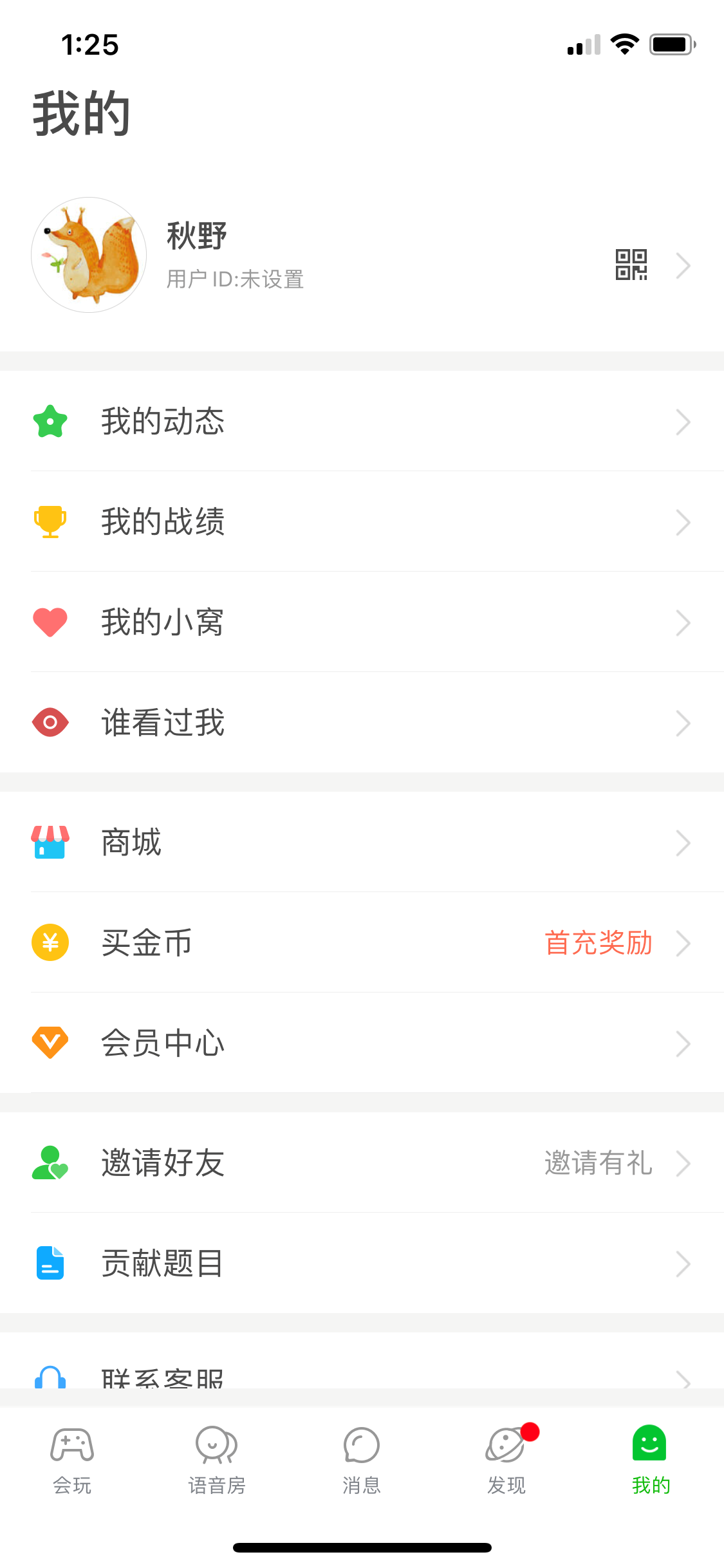Go to 我的小窝
The height and width of the screenshot is (1568, 724).
click(x=360, y=622)
